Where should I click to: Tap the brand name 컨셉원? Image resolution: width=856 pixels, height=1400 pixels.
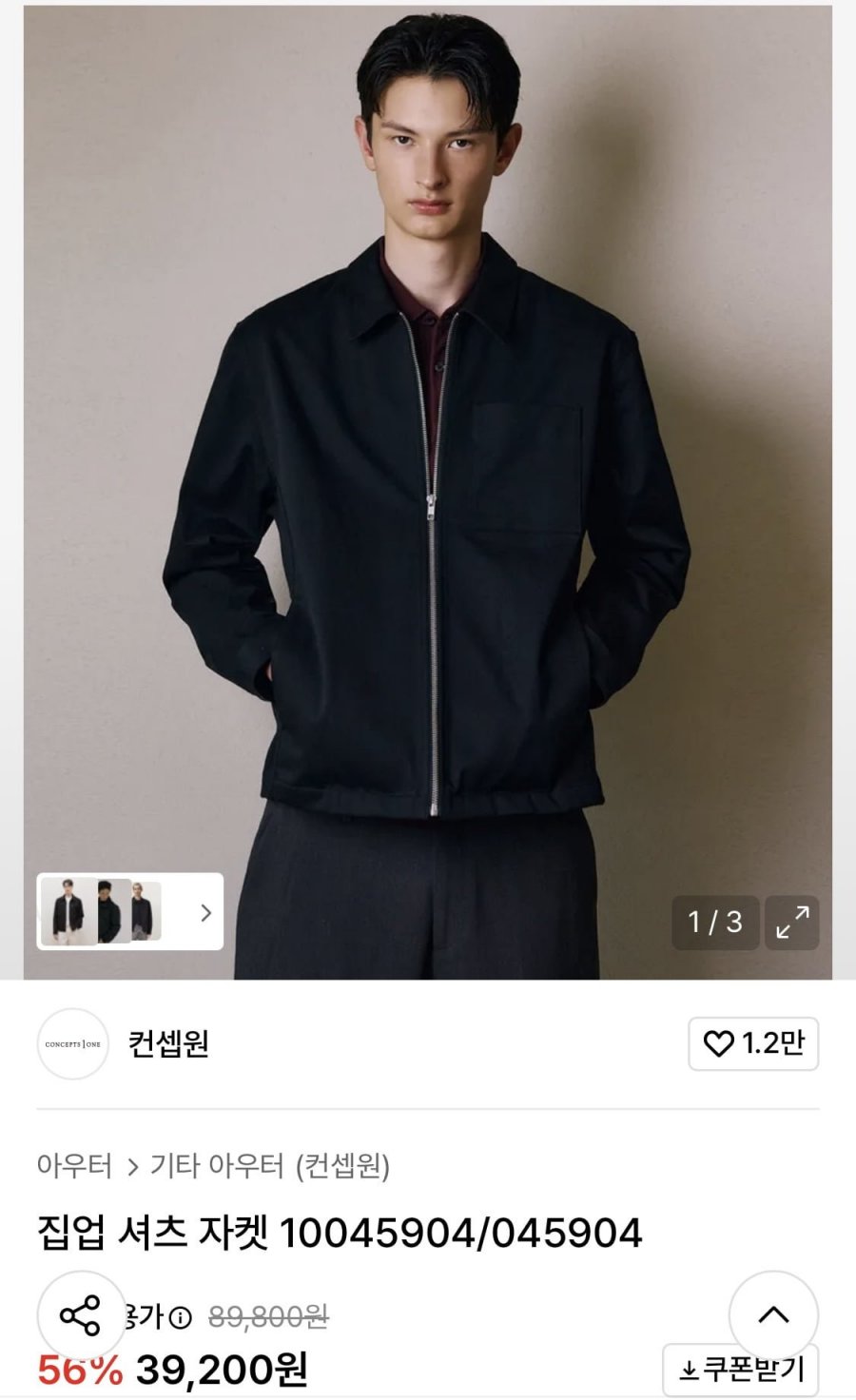[x=170, y=1043]
